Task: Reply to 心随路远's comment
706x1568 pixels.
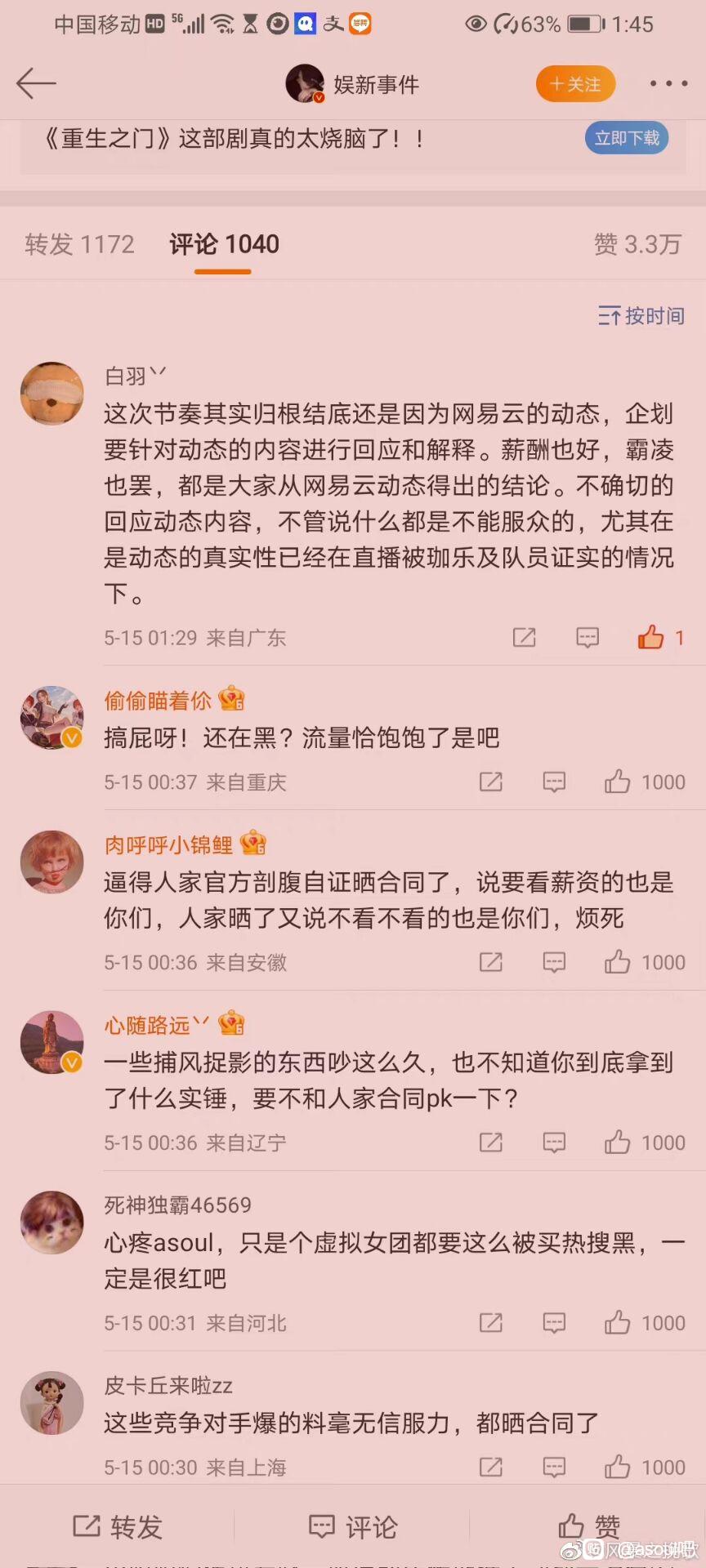Action: pos(554,1143)
